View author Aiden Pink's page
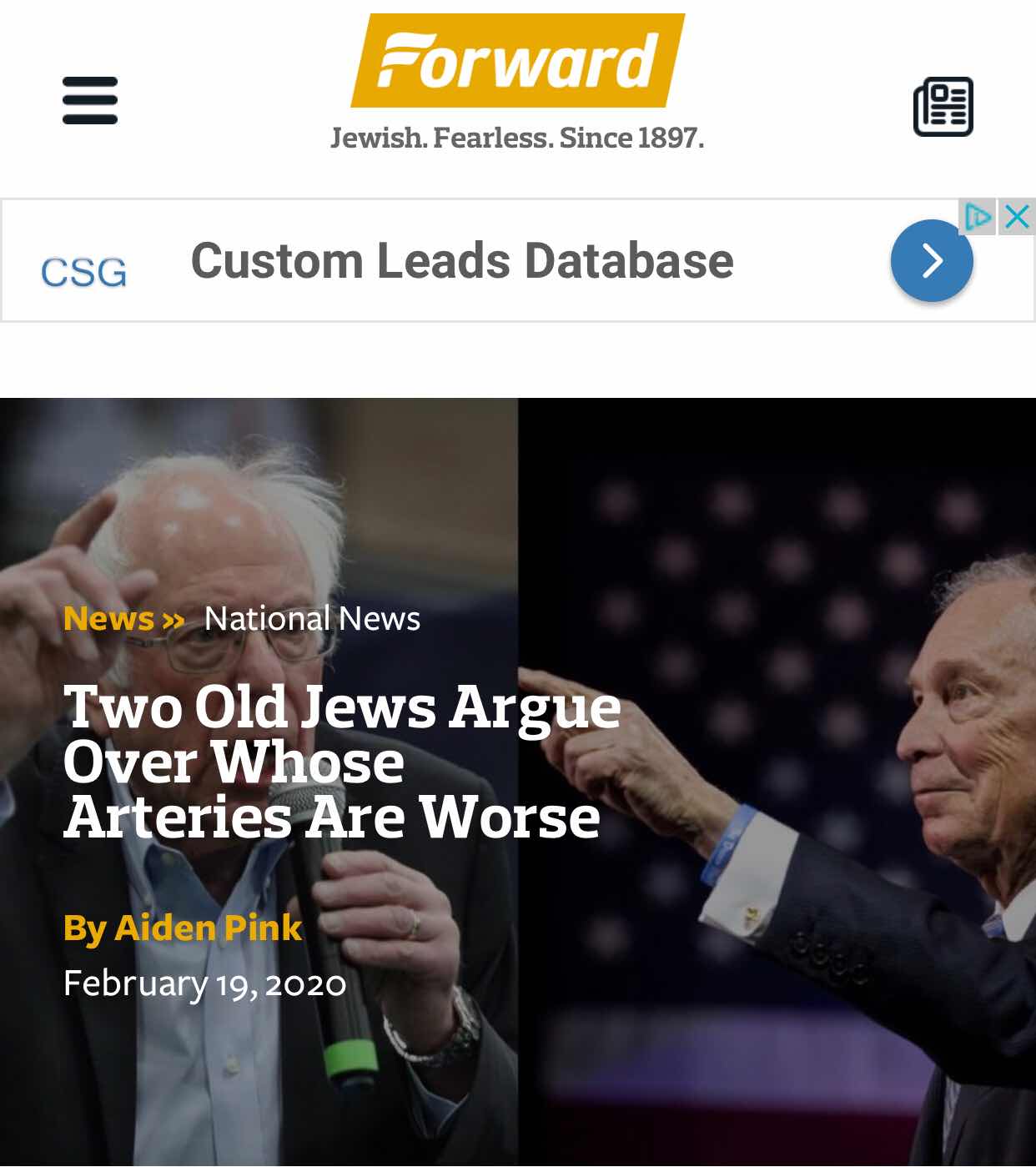 point(208,928)
